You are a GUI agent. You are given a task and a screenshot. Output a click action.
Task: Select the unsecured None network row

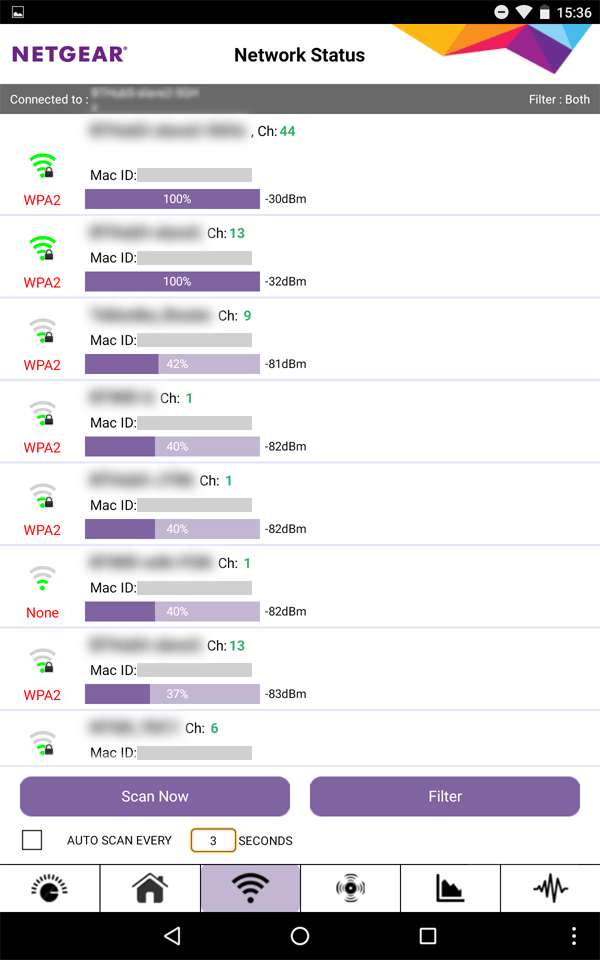pyautogui.click(x=300, y=587)
